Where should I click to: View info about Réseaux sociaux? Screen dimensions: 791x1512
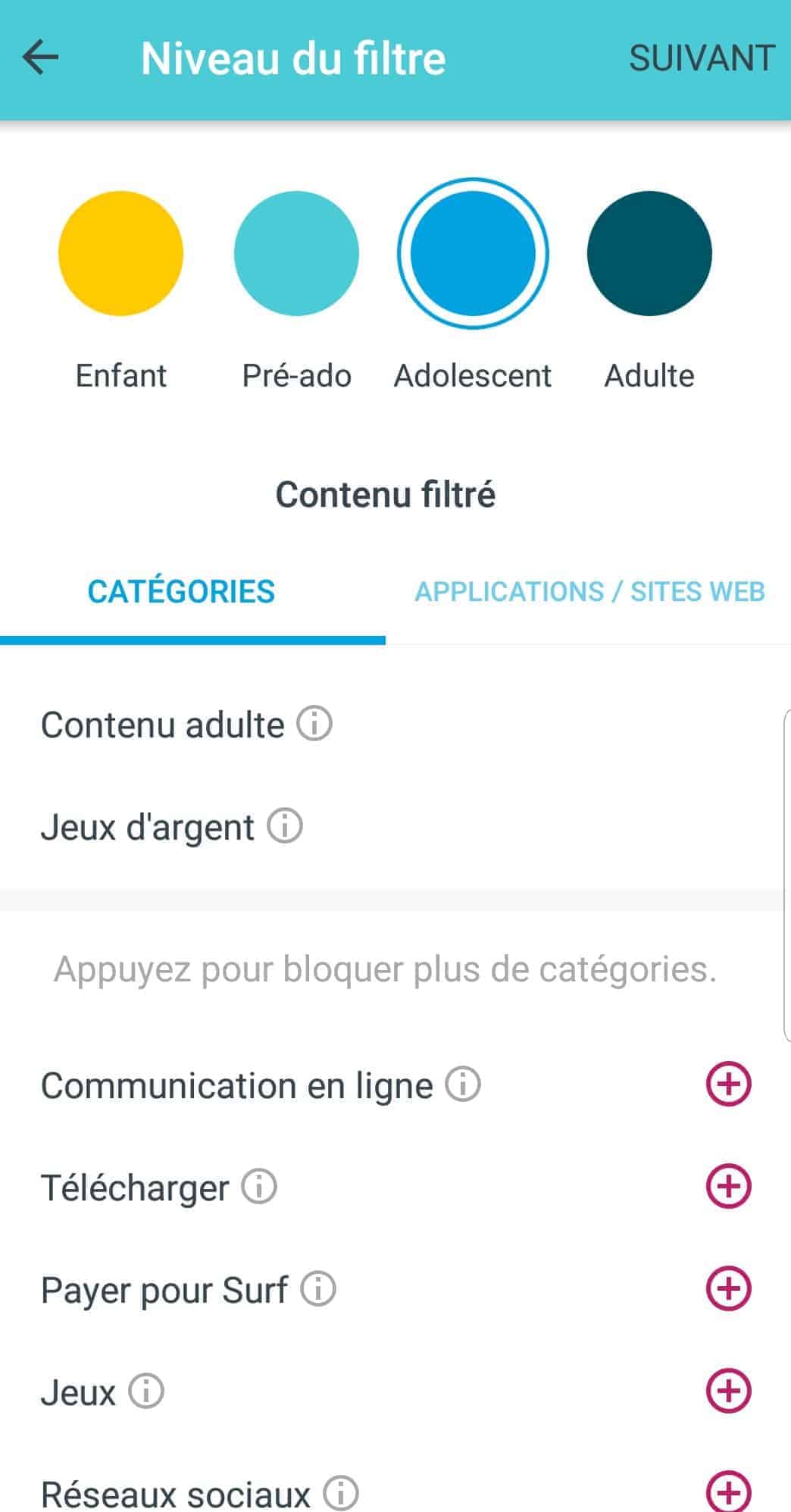pyautogui.click(x=340, y=1492)
